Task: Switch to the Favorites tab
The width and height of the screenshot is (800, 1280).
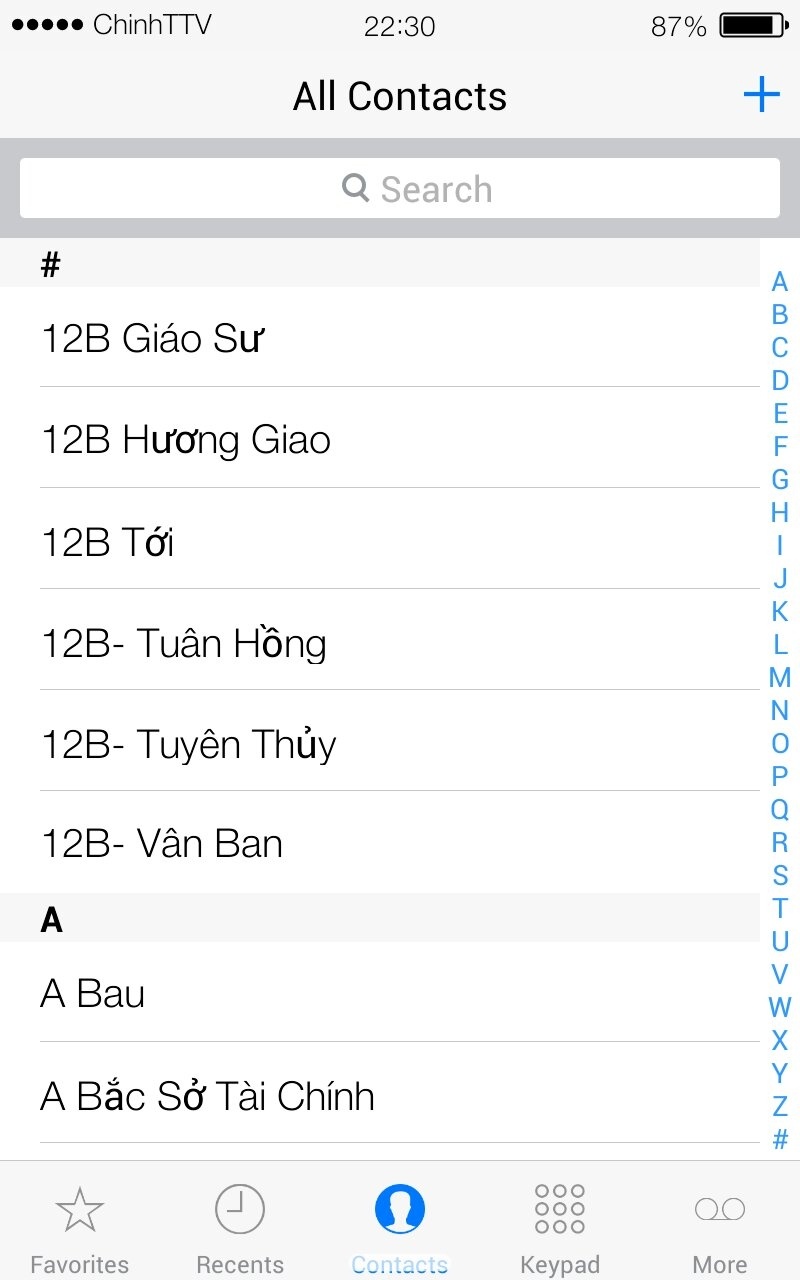Action: click(80, 1225)
